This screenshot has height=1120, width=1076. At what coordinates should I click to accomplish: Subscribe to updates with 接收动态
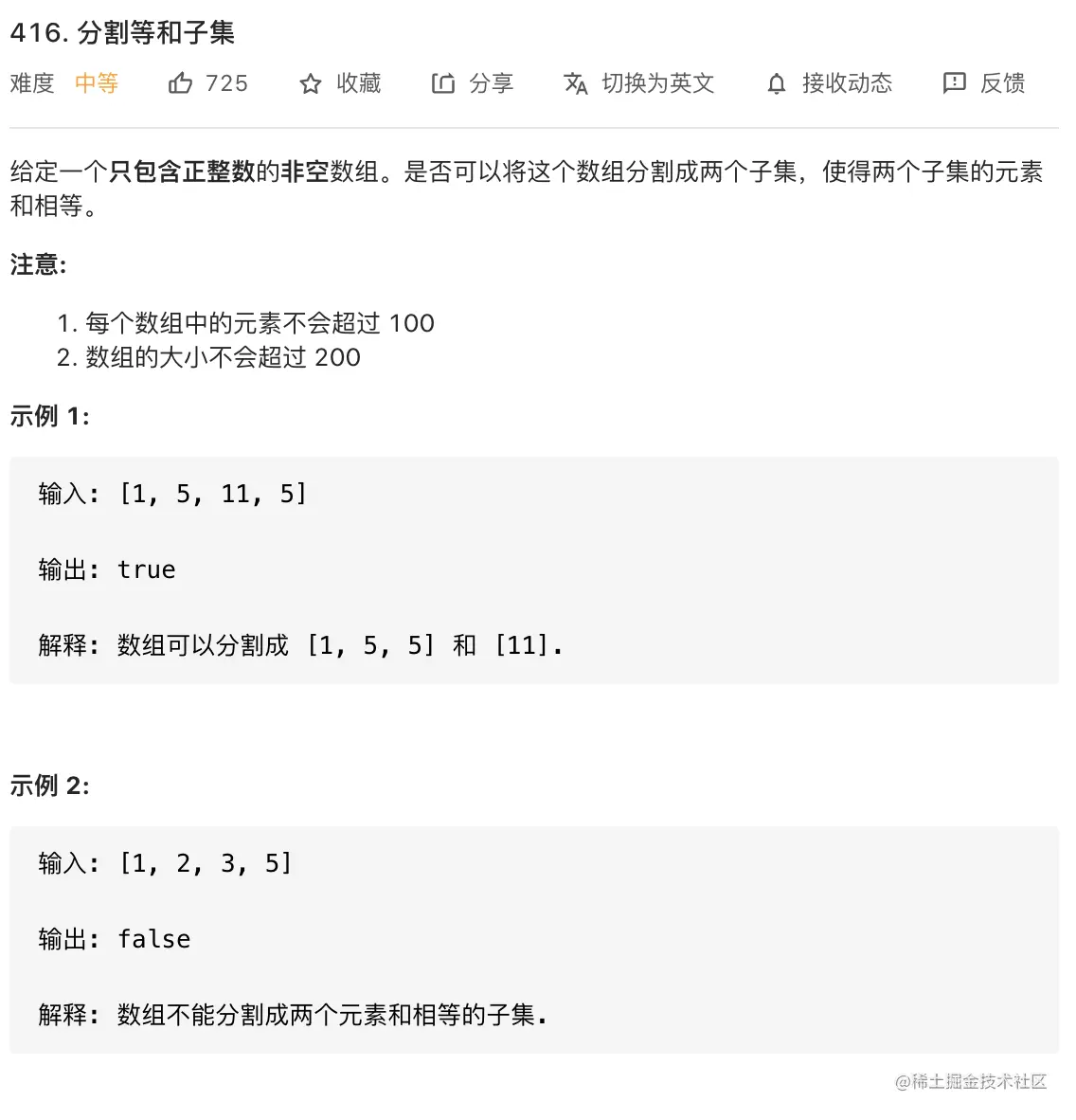click(x=829, y=83)
